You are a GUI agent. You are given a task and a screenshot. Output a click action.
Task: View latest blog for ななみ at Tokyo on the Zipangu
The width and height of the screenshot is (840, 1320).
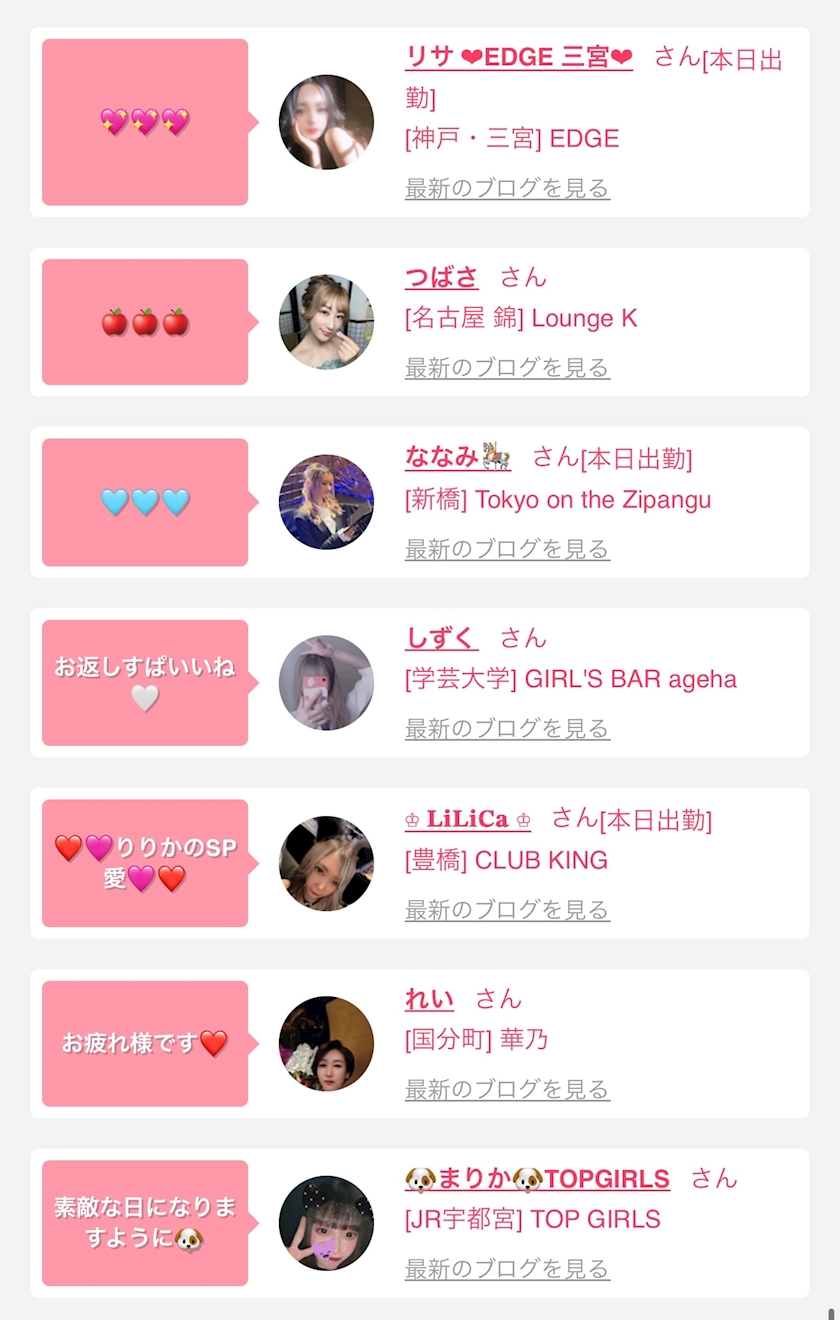pyautogui.click(x=507, y=549)
